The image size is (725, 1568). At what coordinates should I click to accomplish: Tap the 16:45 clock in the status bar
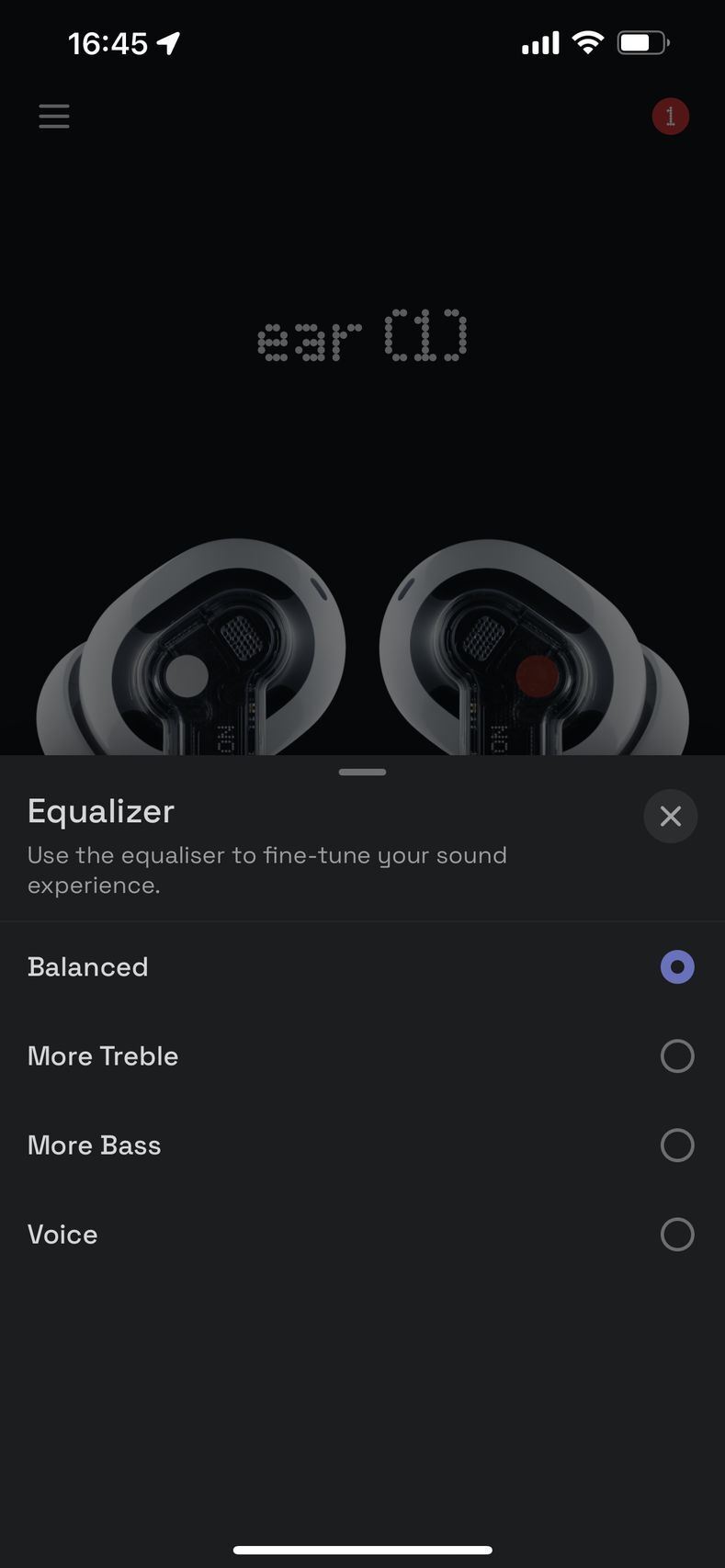tap(110, 42)
